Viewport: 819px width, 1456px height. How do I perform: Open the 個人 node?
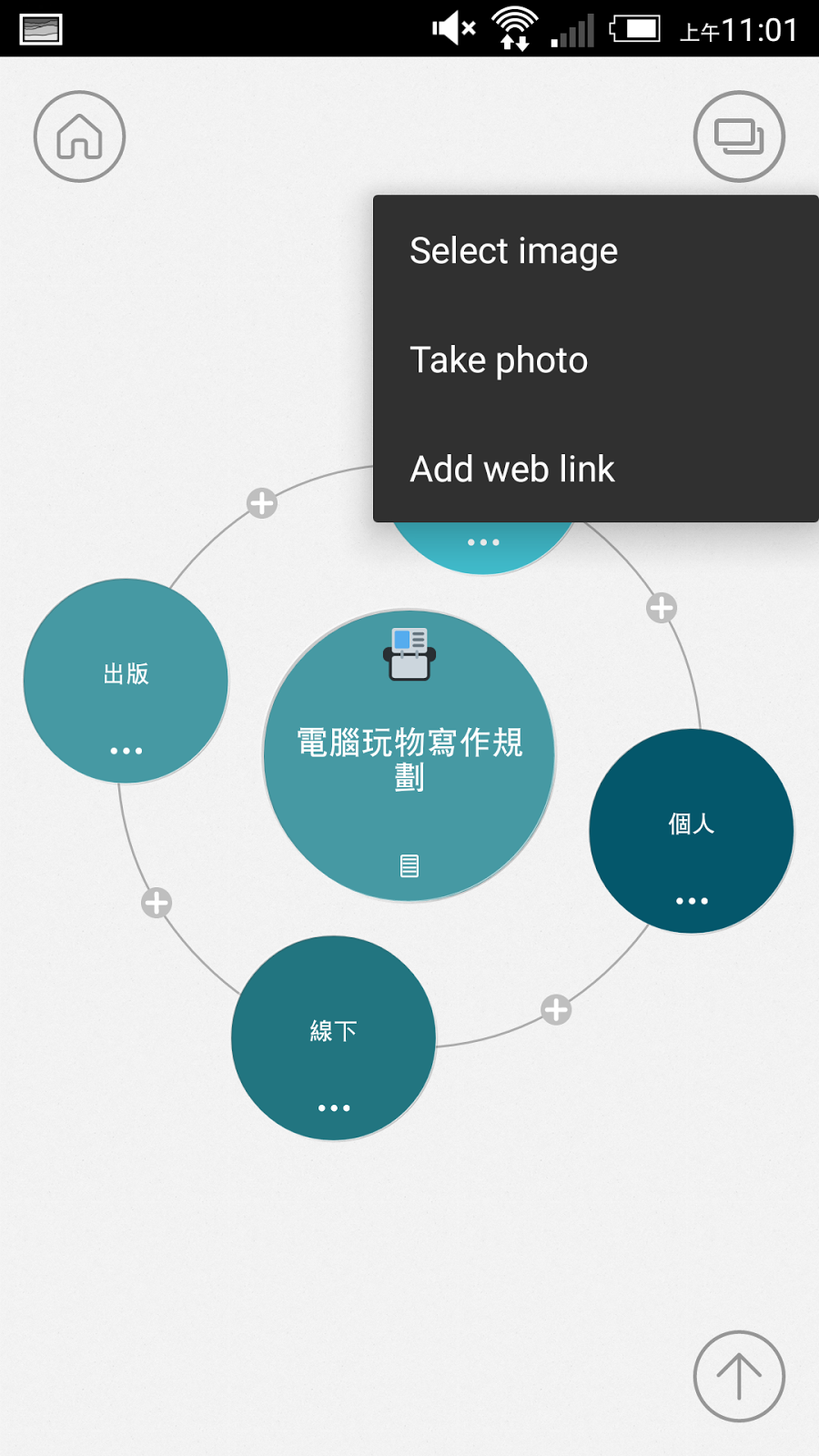coord(692,824)
